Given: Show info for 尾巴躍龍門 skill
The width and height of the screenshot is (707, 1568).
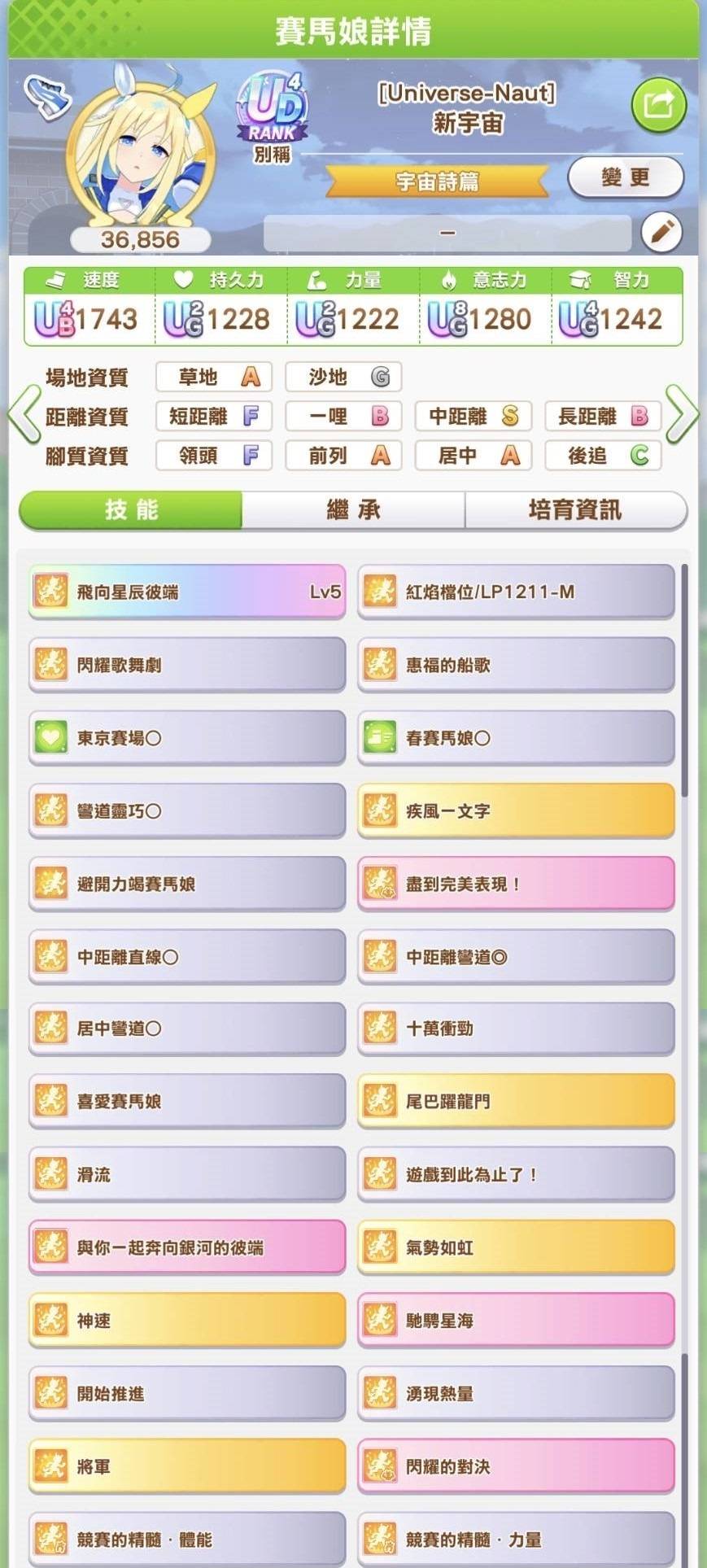Looking at the screenshot, I should click(x=516, y=1101).
